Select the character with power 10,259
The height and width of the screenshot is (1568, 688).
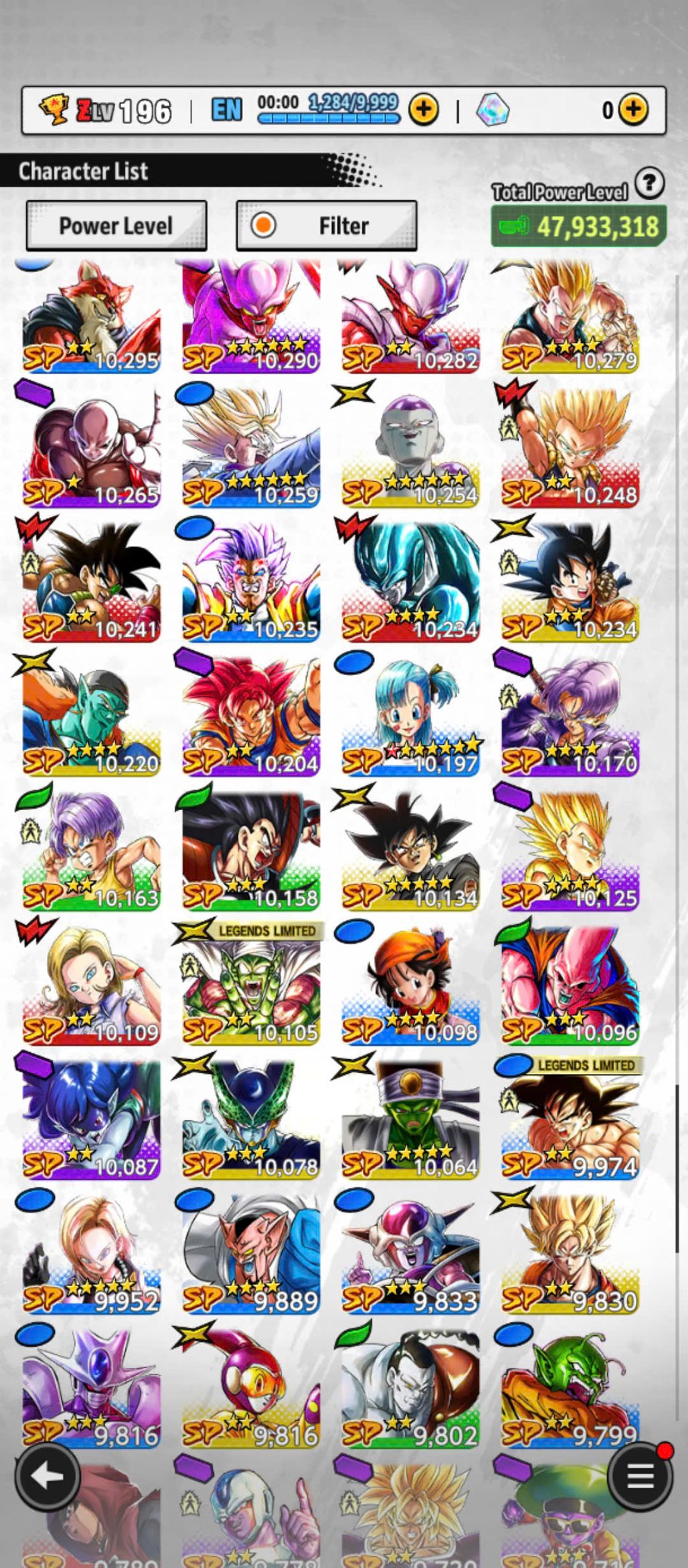[251, 447]
